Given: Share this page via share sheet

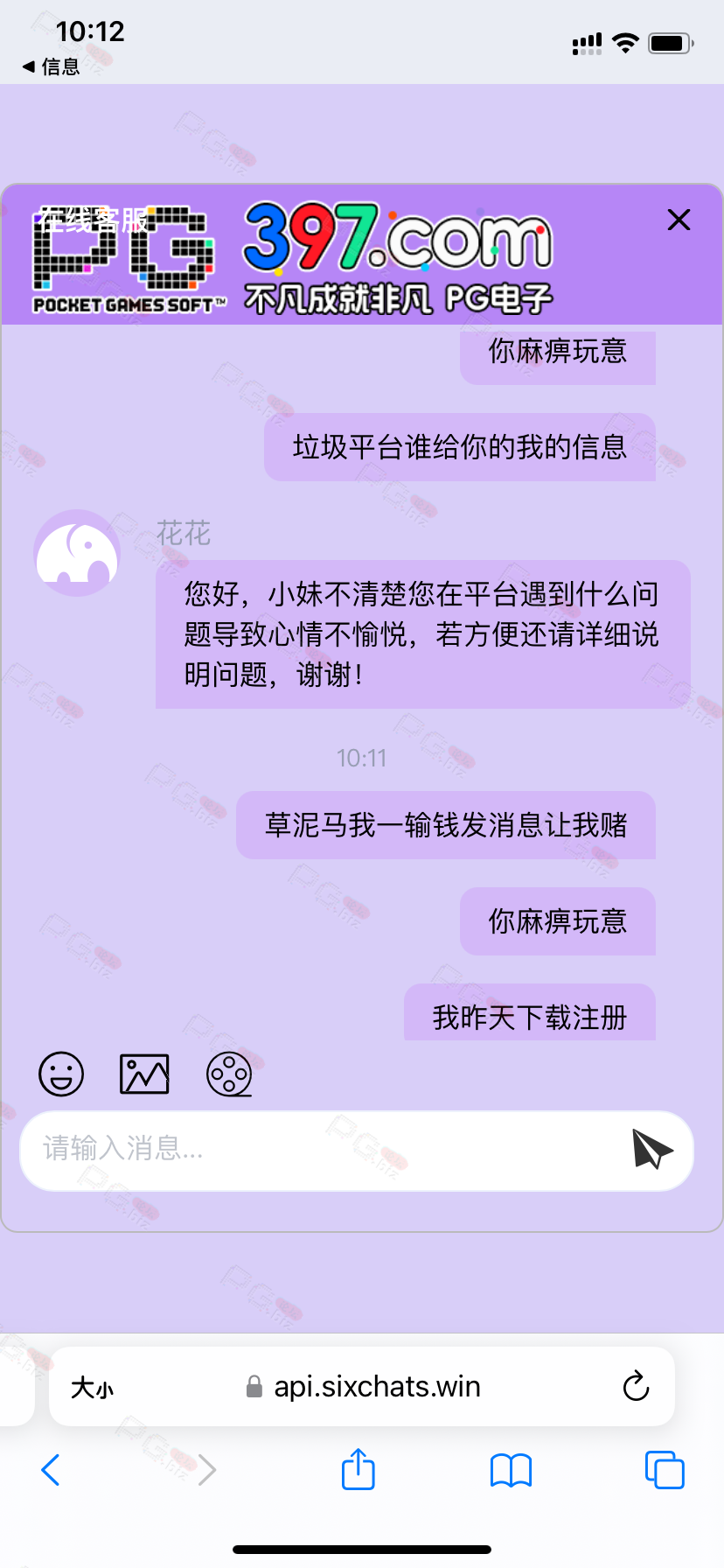Looking at the screenshot, I should [359, 1468].
